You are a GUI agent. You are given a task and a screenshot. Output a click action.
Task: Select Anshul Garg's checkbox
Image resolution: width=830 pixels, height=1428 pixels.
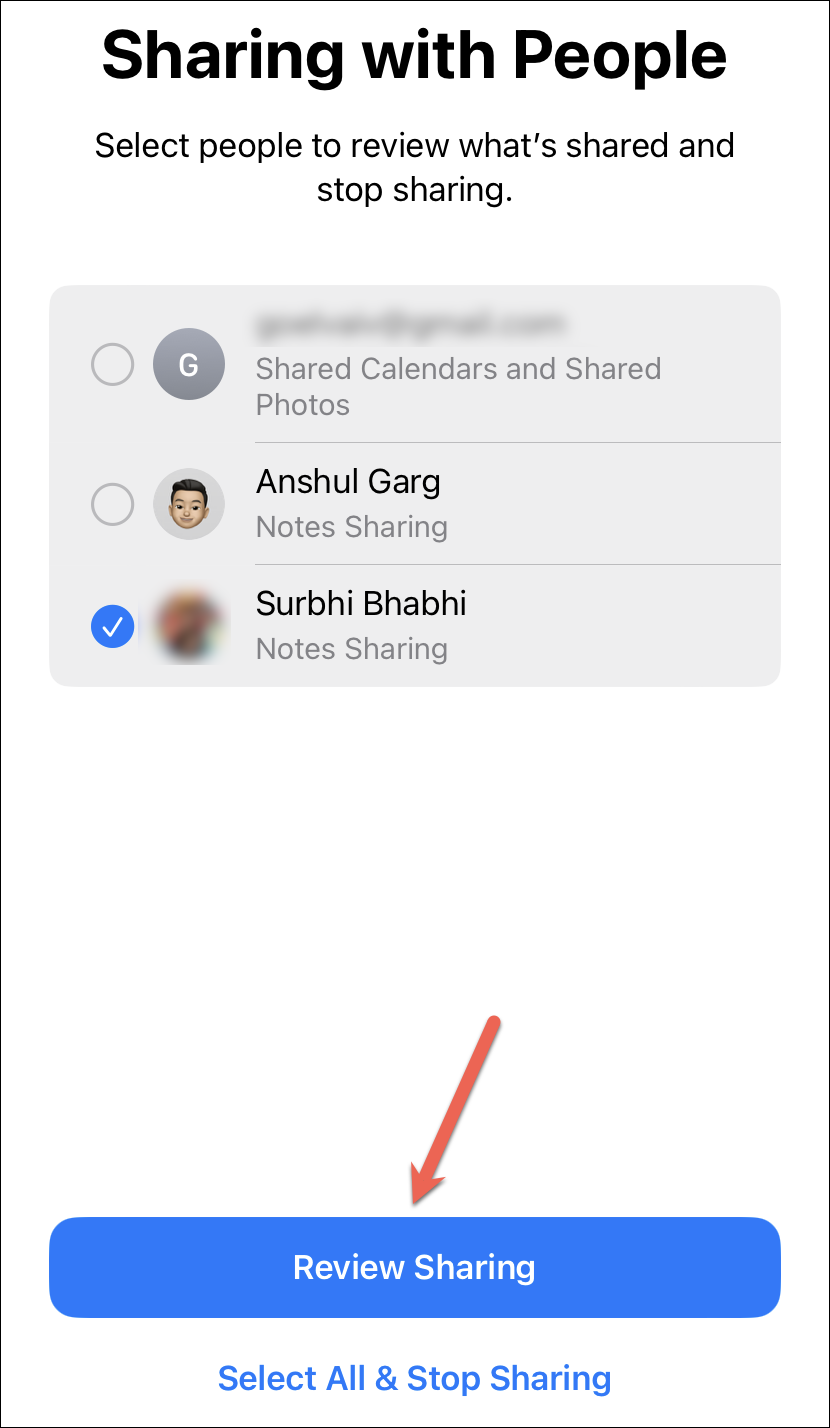click(x=112, y=504)
